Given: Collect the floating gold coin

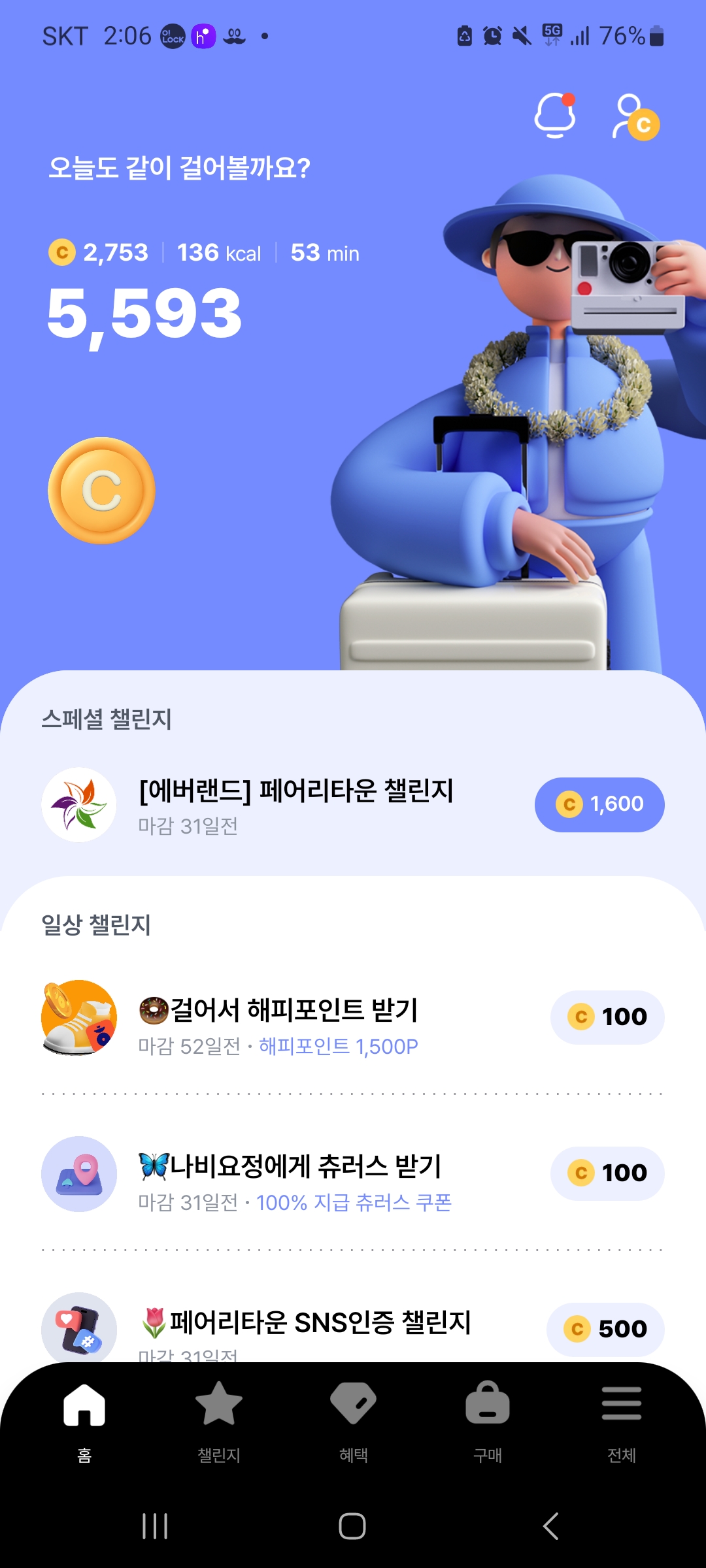Looking at the screenshot, I should tap(101, 491).
